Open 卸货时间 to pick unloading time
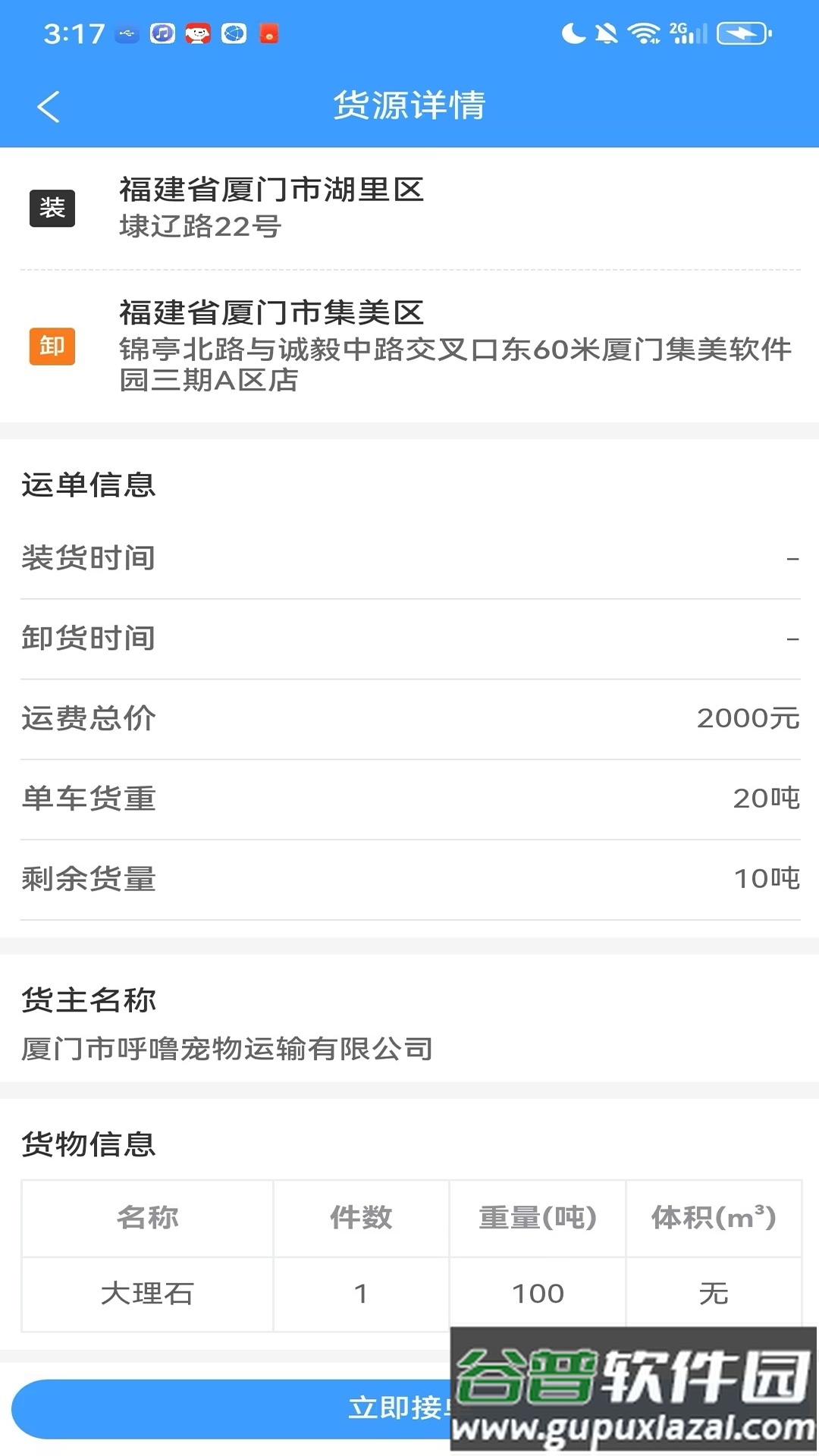 (x=409, y=639)
